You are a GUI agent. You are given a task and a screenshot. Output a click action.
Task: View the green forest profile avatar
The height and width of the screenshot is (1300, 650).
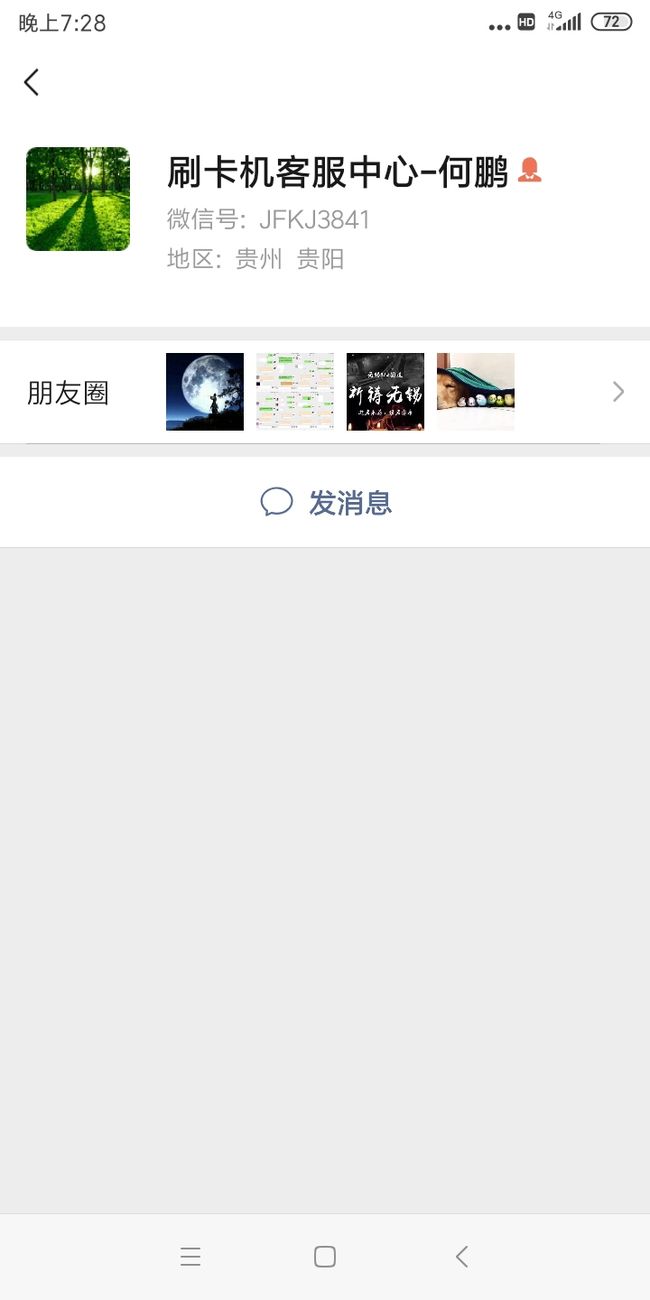(78, 199)
